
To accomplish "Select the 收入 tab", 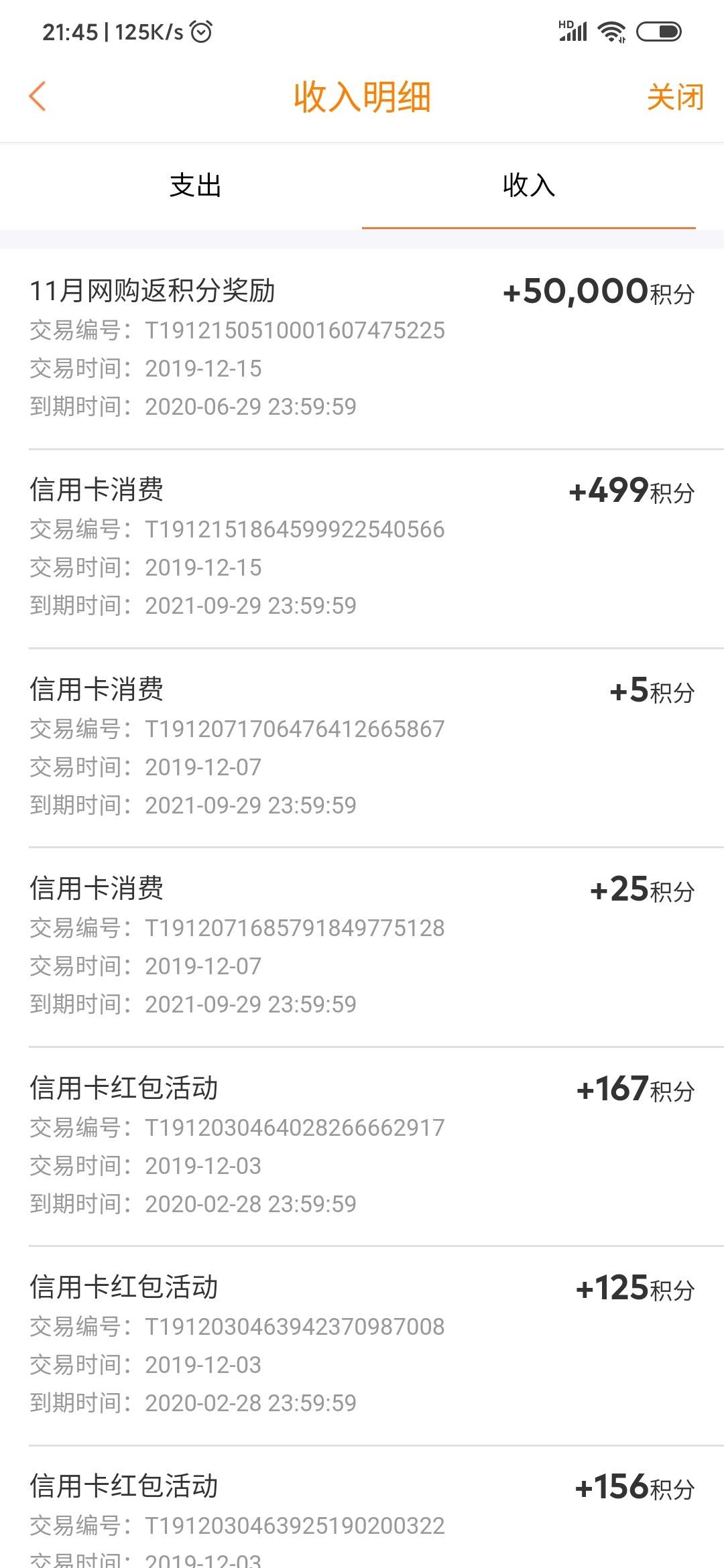I will click(x=529, y=186).
